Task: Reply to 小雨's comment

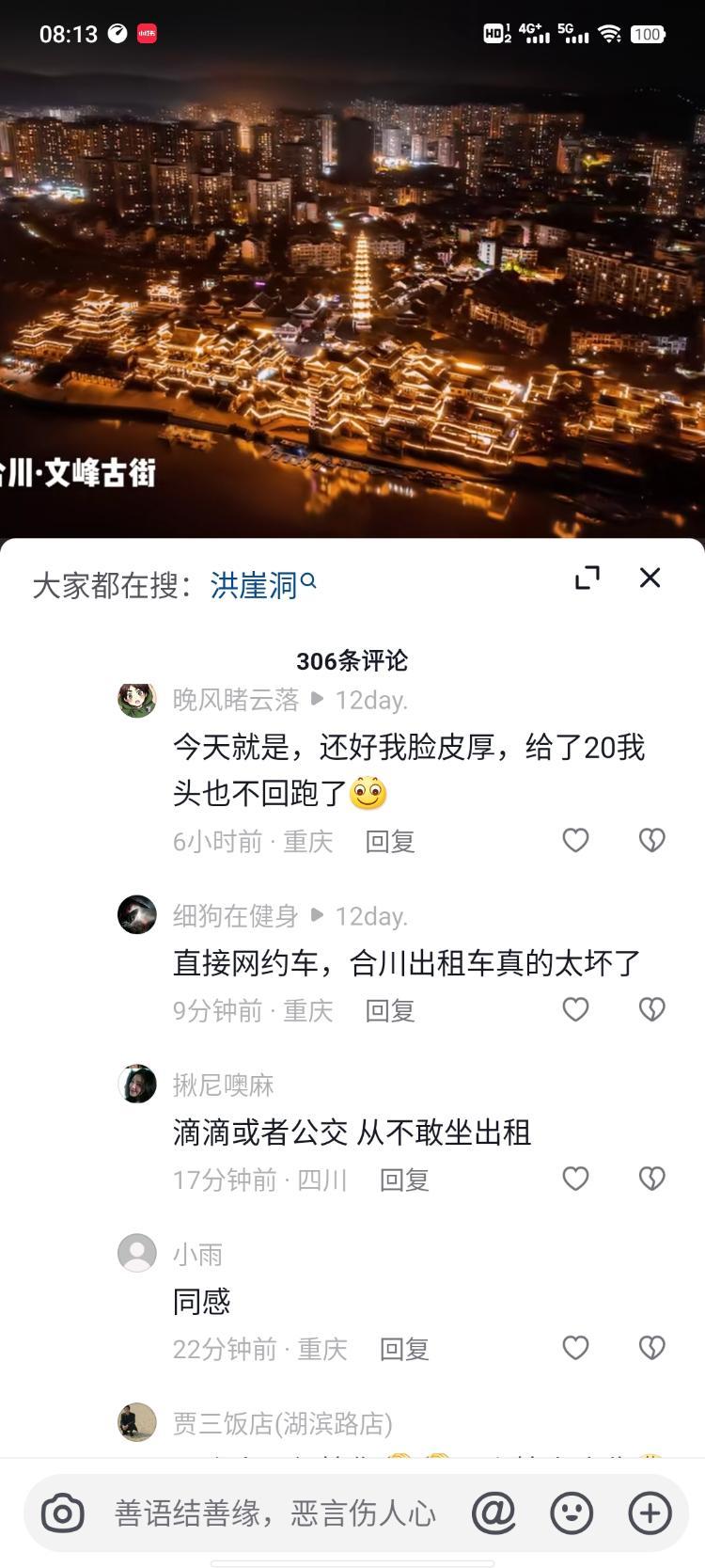Action: click(404, 1349)
